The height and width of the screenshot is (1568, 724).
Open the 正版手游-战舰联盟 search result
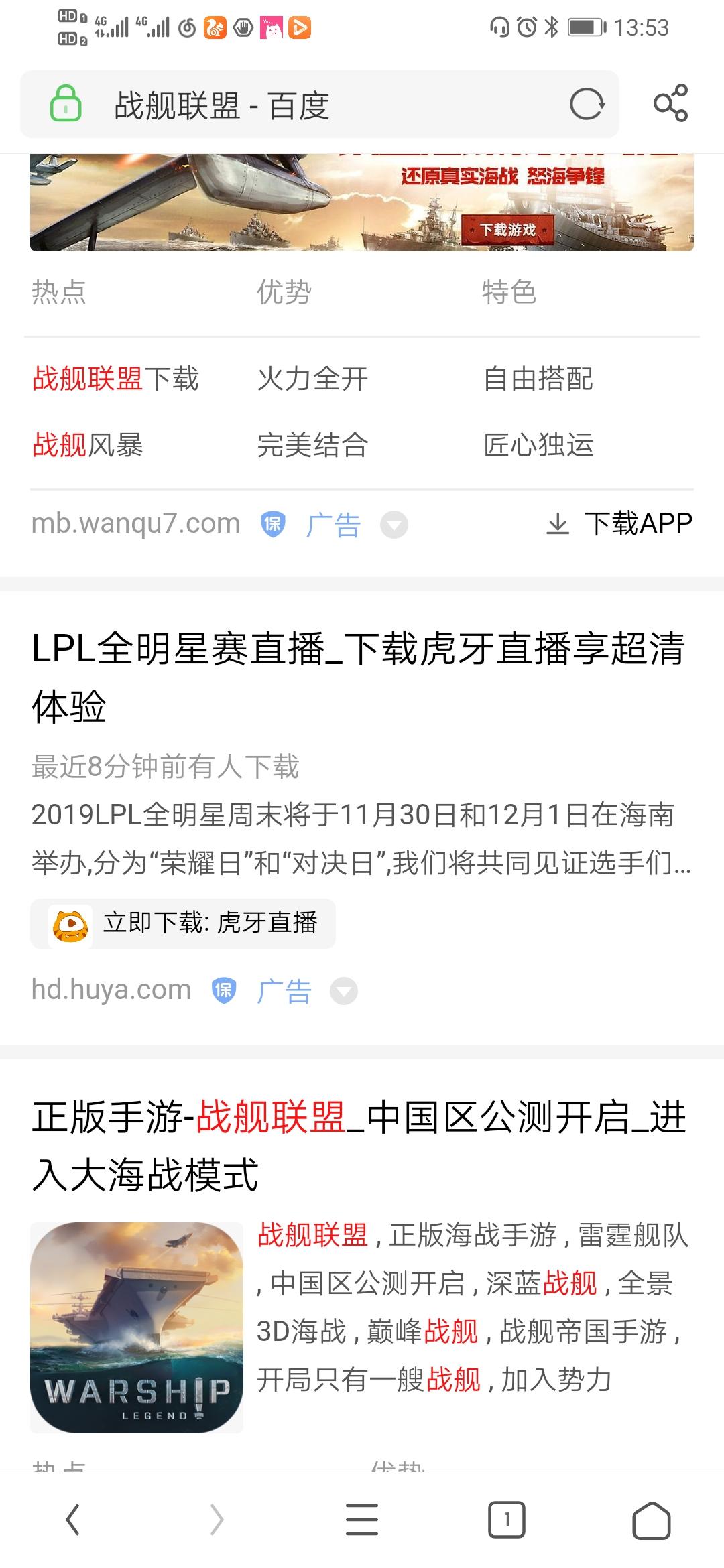coord(359,1147)
